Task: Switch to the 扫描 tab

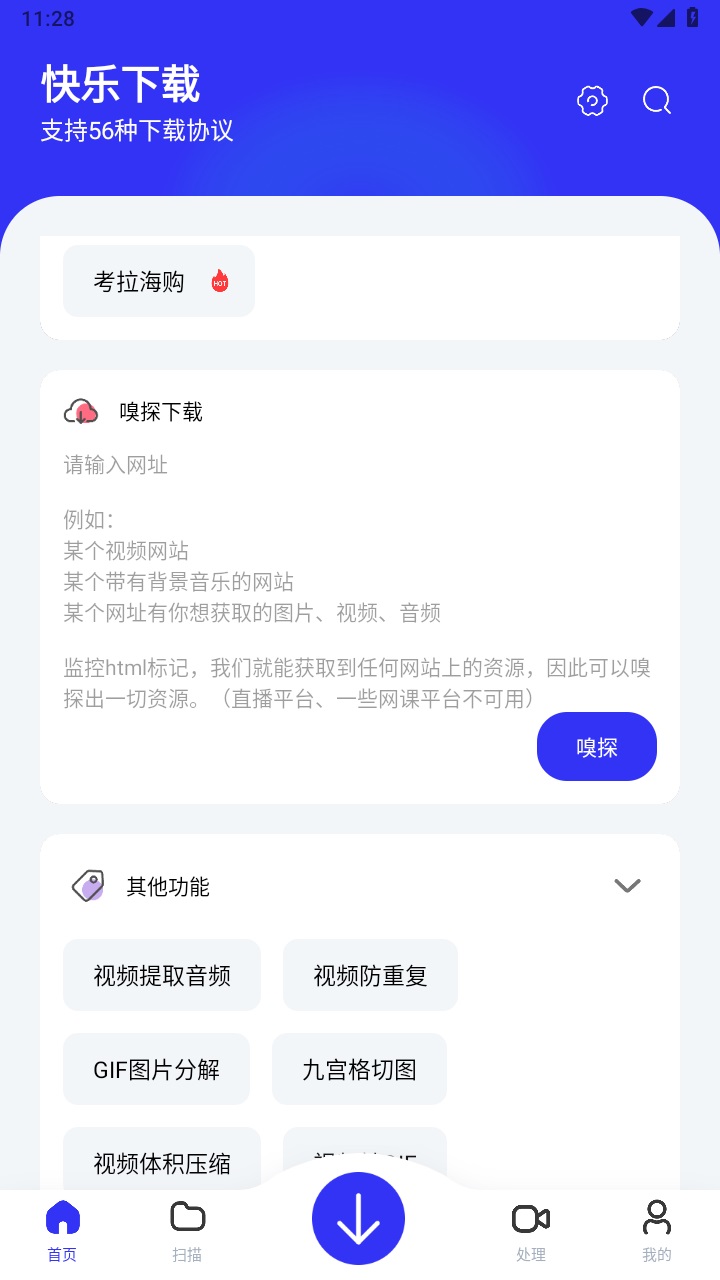Action: click(187, 1232)
